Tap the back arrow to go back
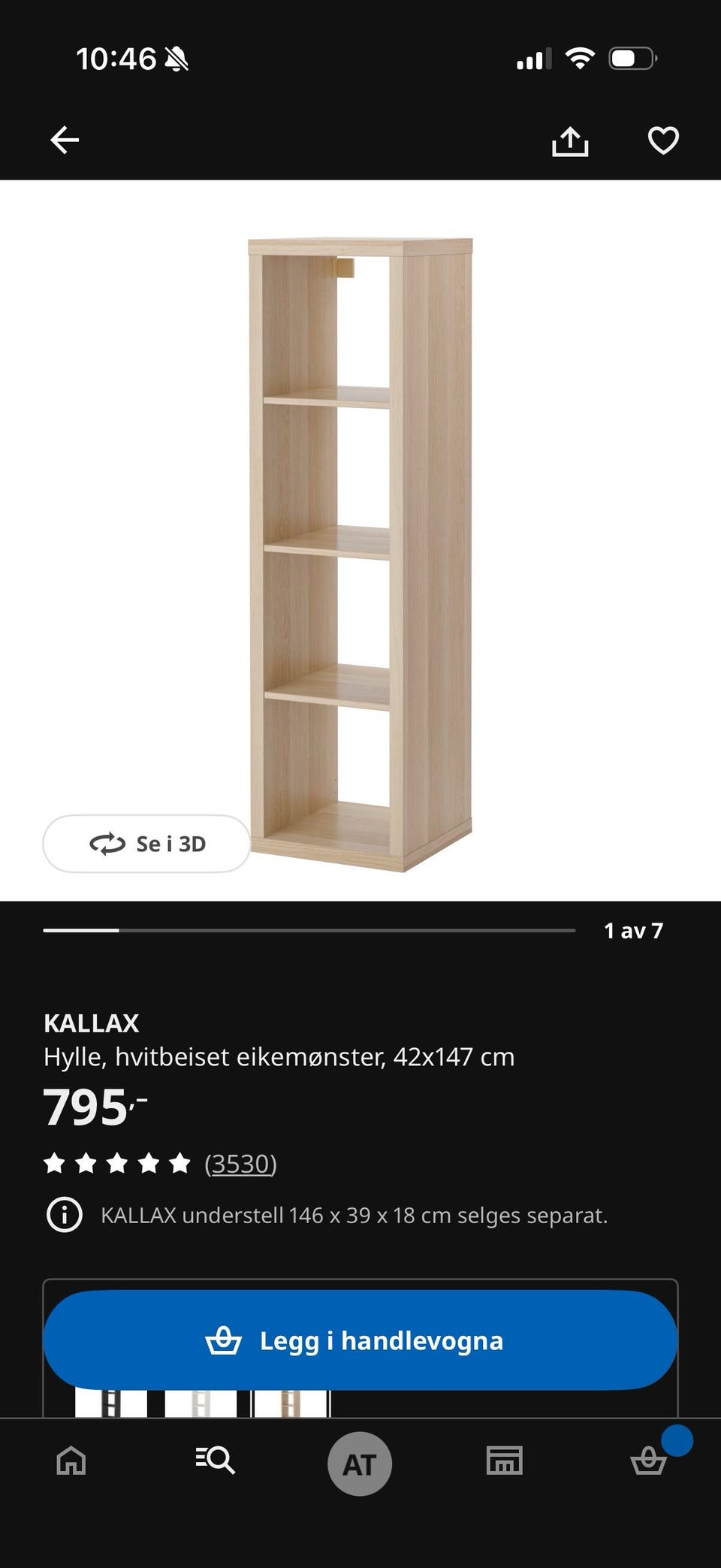This screenshot has height=1568, width=721. pyautogui.click(x=65, y=140)
